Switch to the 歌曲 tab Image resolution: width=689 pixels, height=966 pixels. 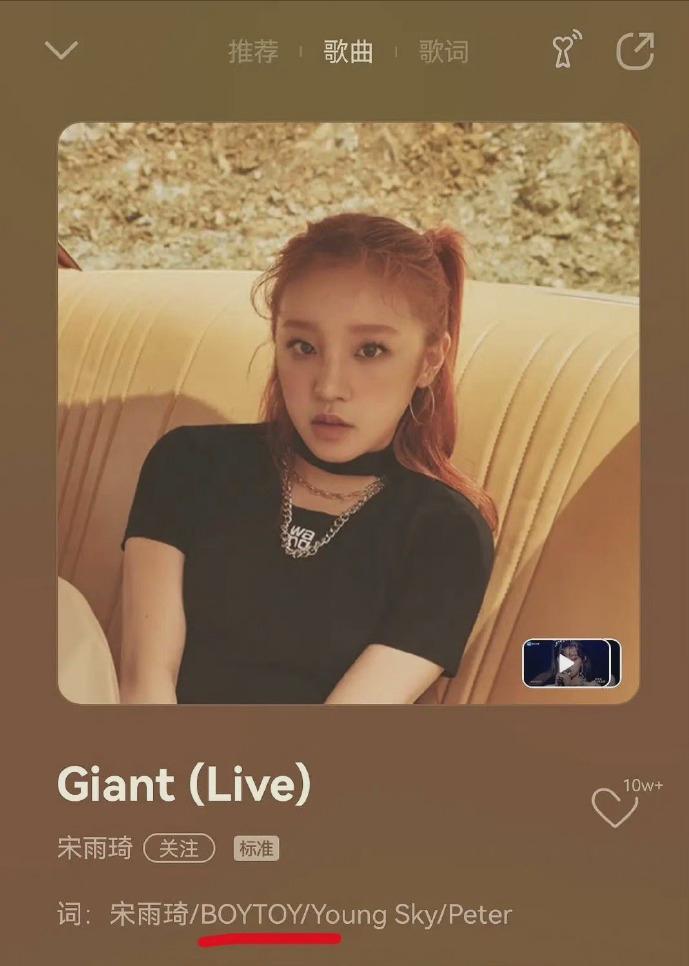(348, 51)
